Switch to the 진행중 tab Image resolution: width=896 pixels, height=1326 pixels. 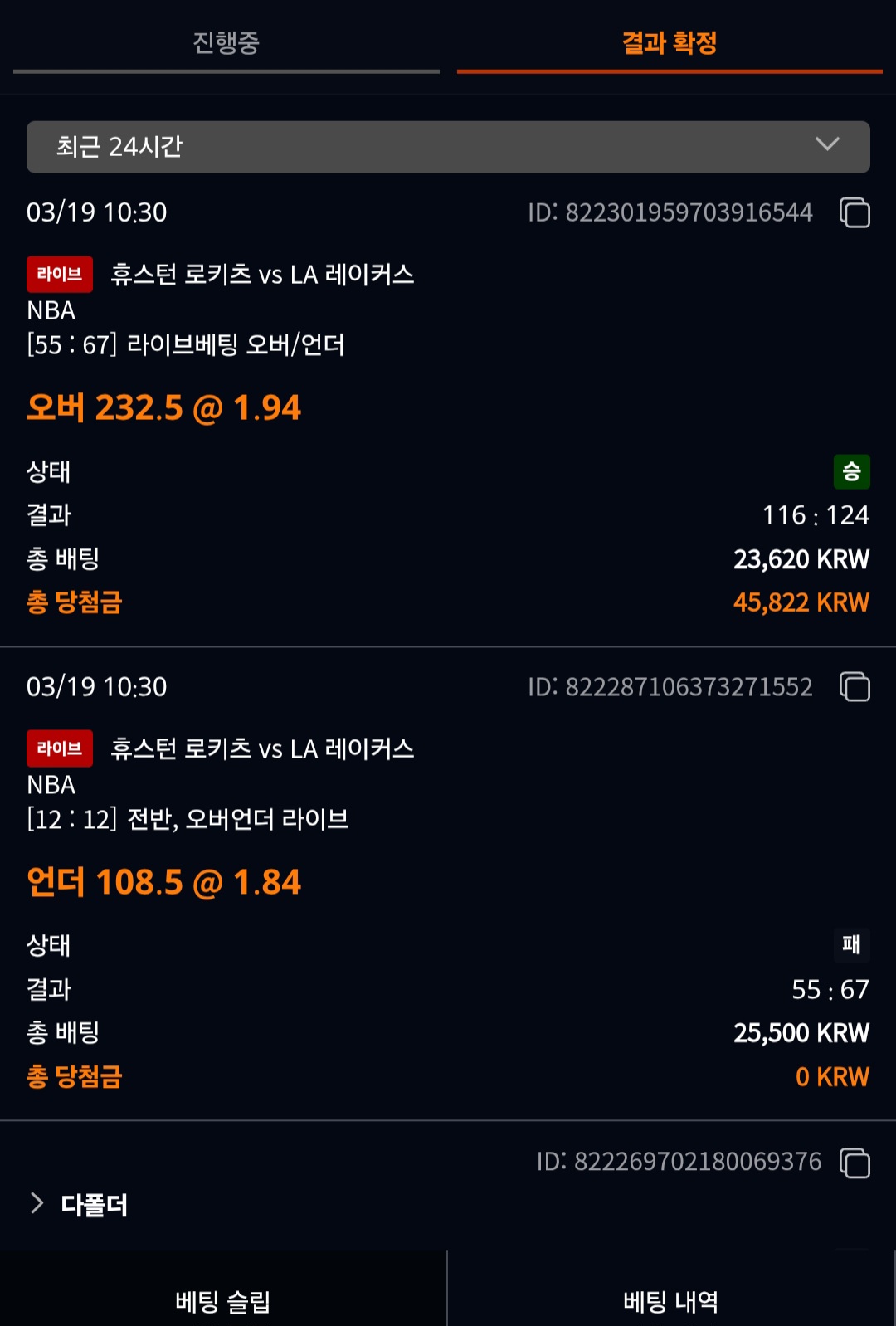click(x=226, y=43)
